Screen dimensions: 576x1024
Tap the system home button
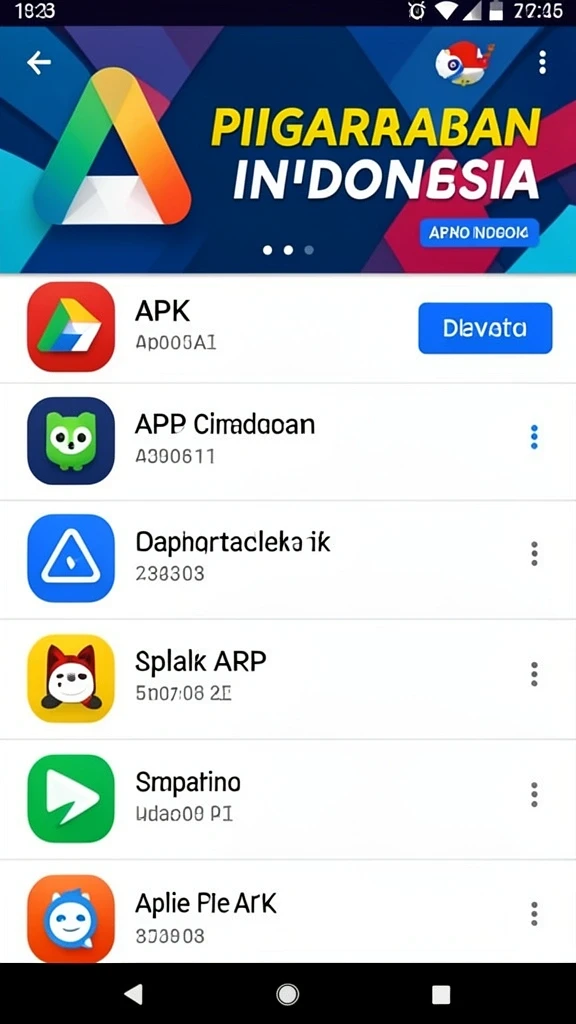[x=287, y=994]
